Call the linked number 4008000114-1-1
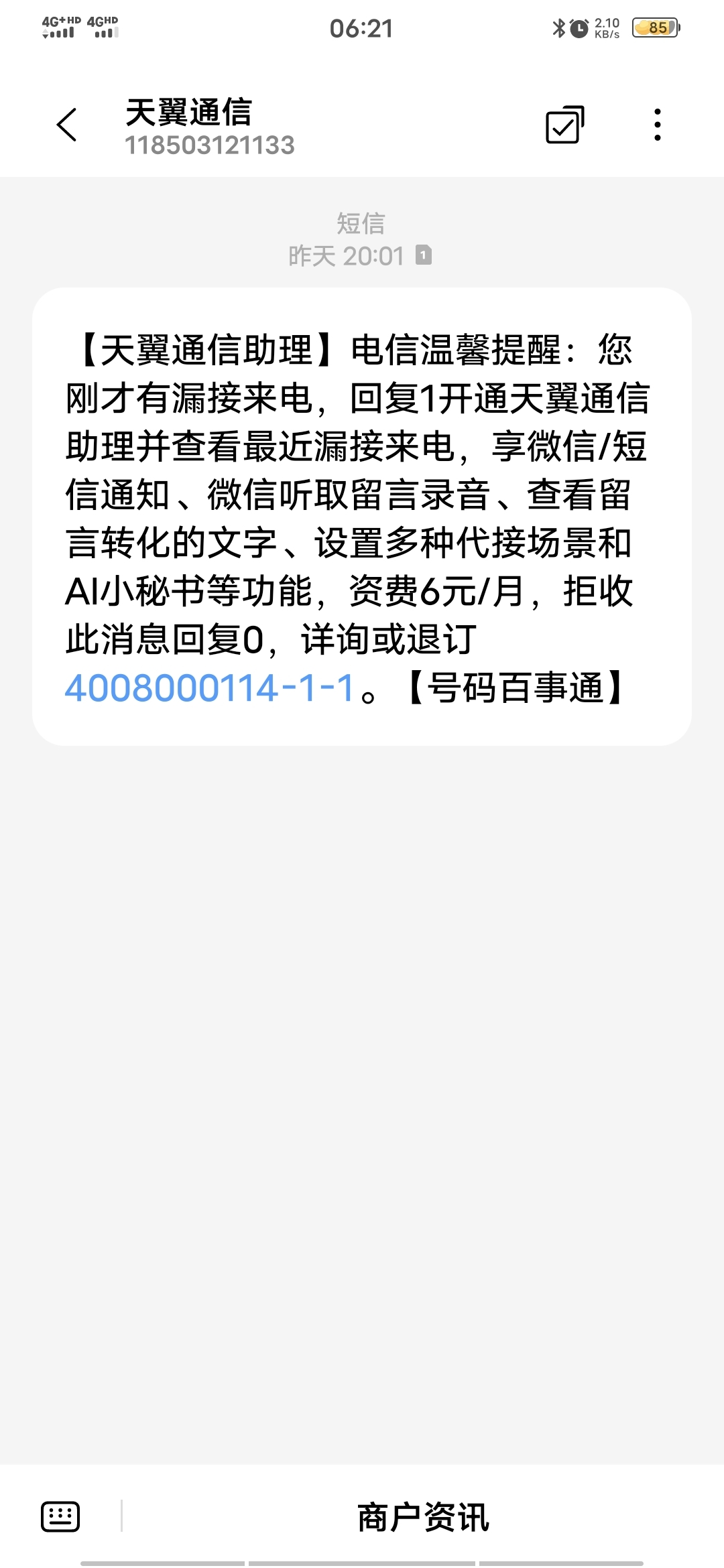The width and height of the screenshot is (724, 1568). pyautogui.click(x=209, y=688)
